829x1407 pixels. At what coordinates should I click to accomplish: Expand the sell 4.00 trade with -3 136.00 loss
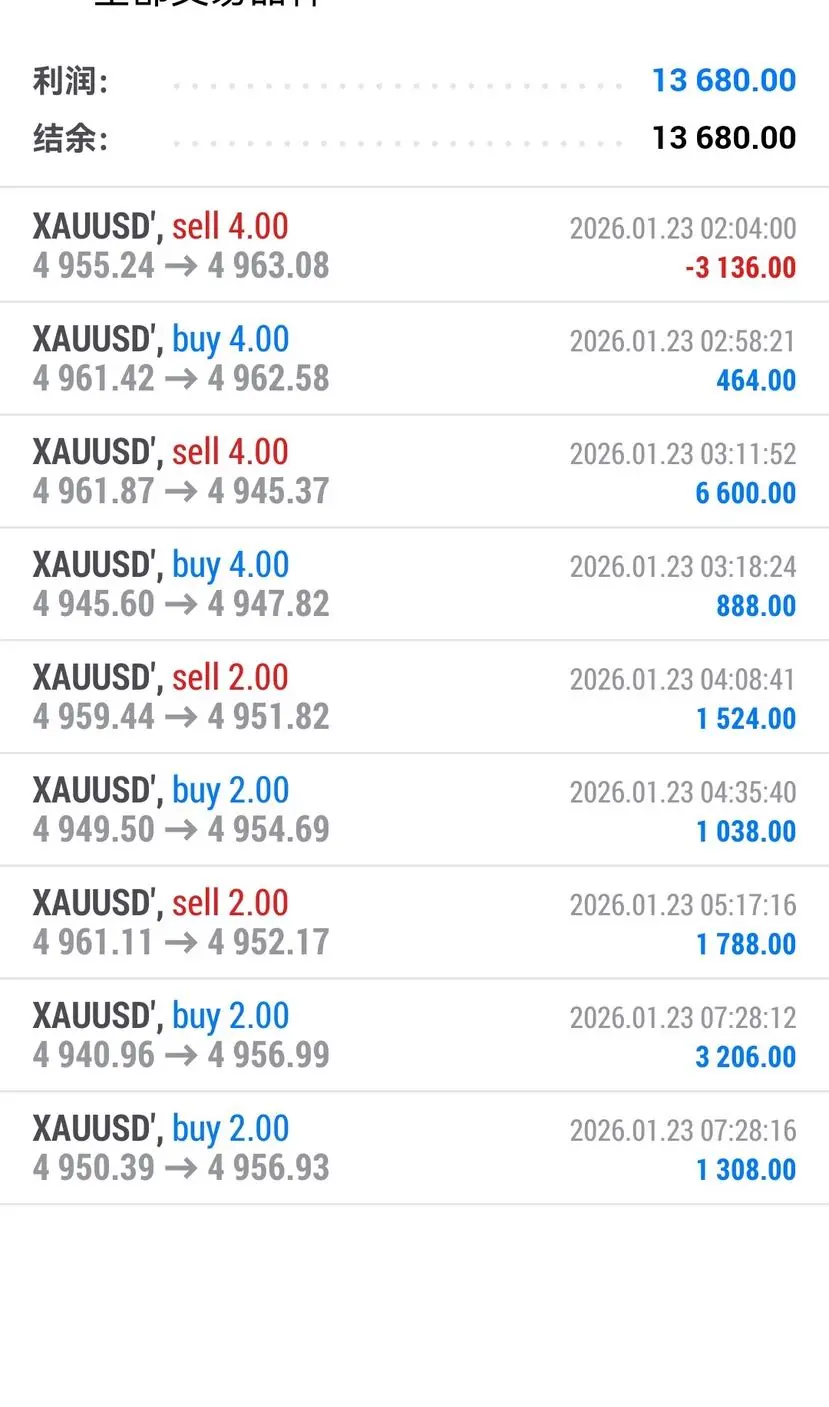414,245
